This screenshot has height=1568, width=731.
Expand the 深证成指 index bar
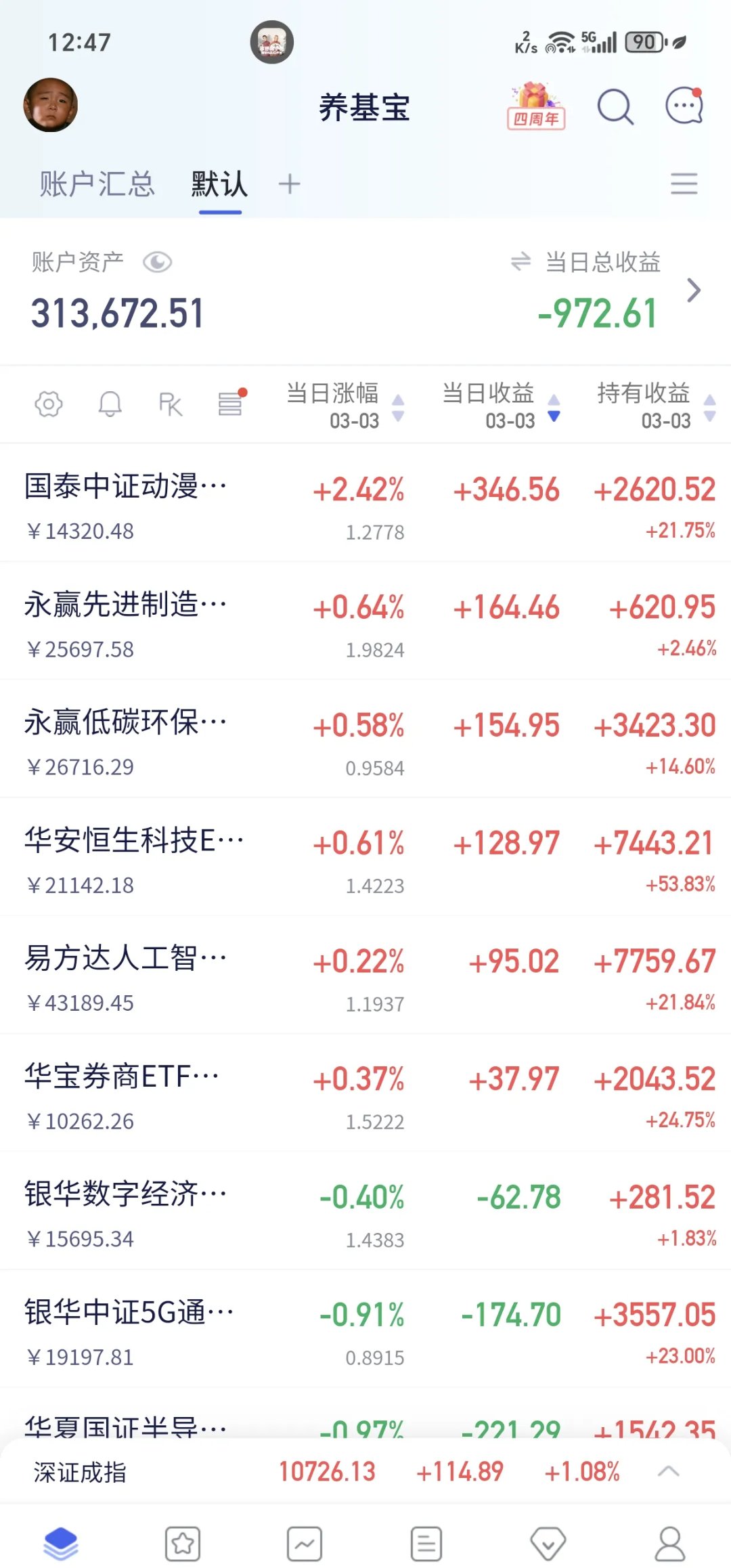pyautogui.click(x=669, y=1471)
